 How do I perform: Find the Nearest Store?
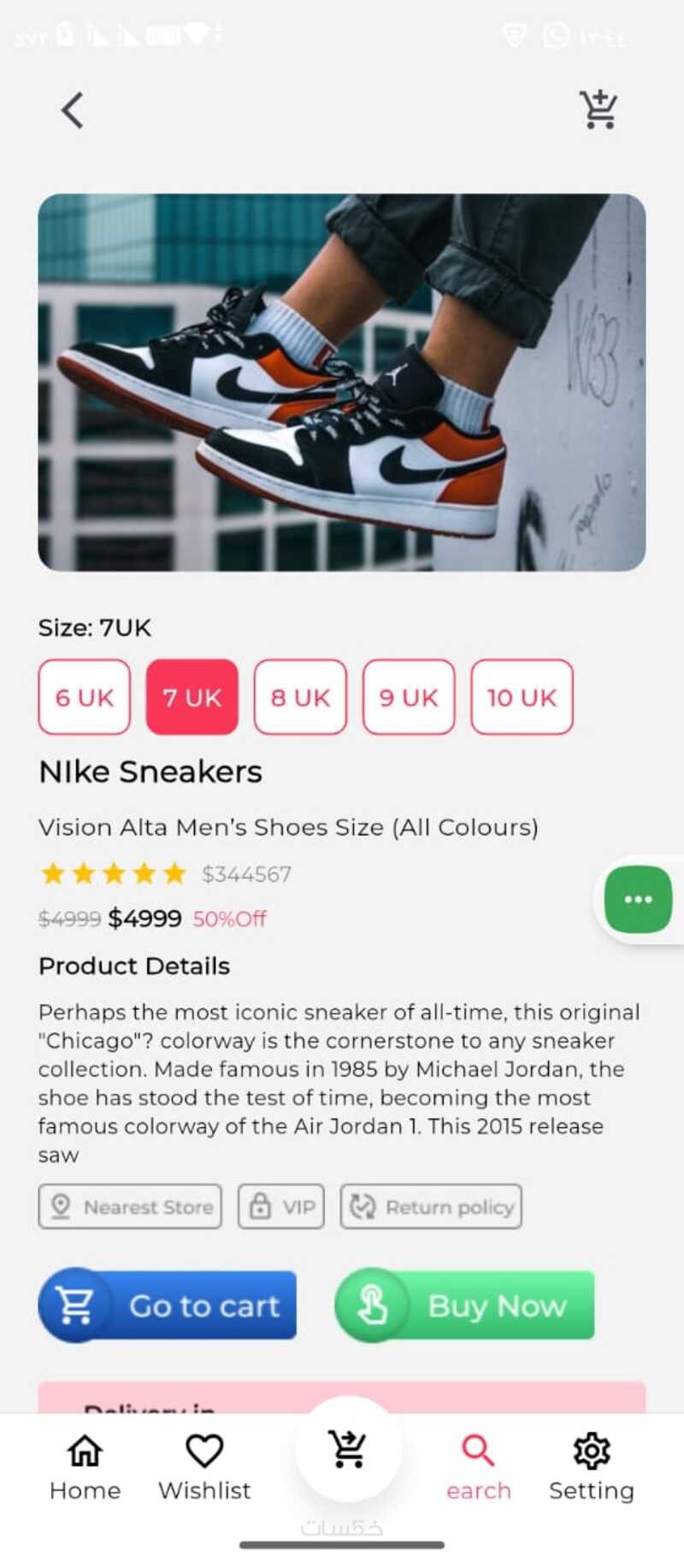click(130, 1207)
